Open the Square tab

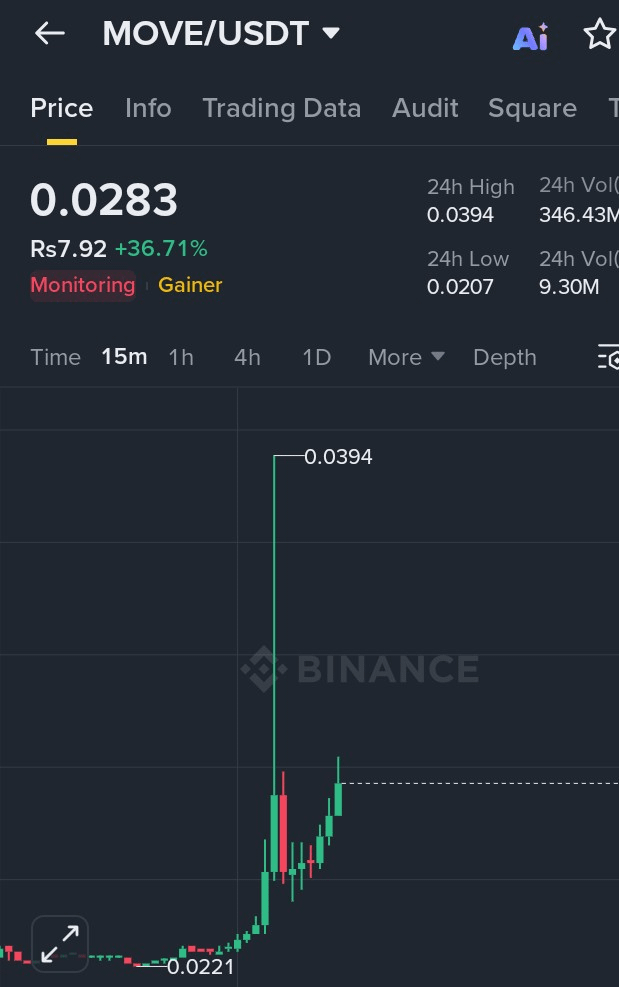coord(532,108)
